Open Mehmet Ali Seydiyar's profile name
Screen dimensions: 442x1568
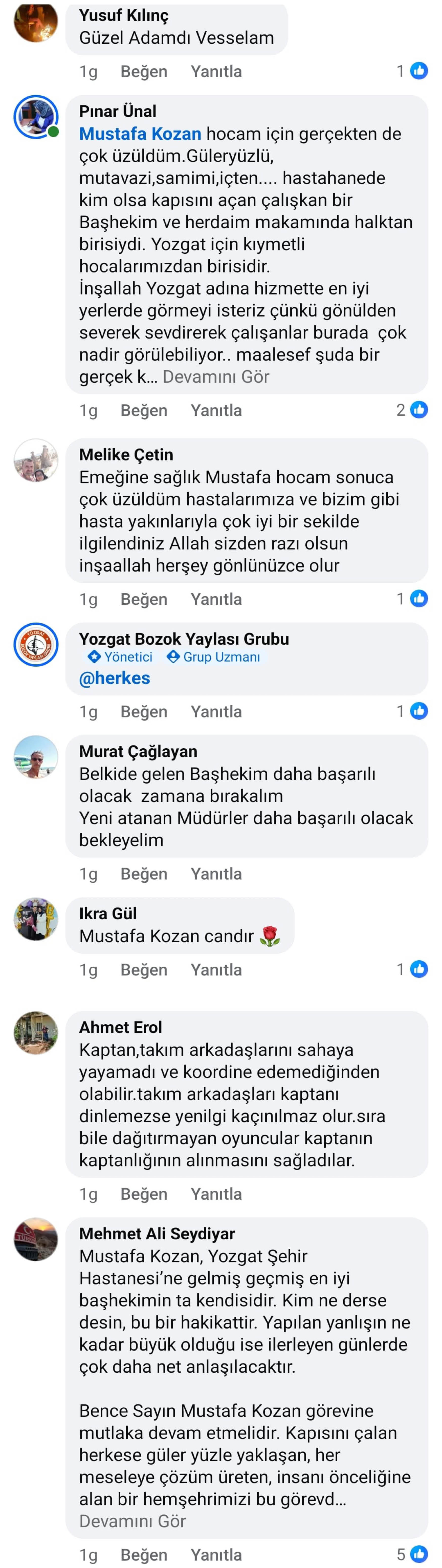(157, 1234)
